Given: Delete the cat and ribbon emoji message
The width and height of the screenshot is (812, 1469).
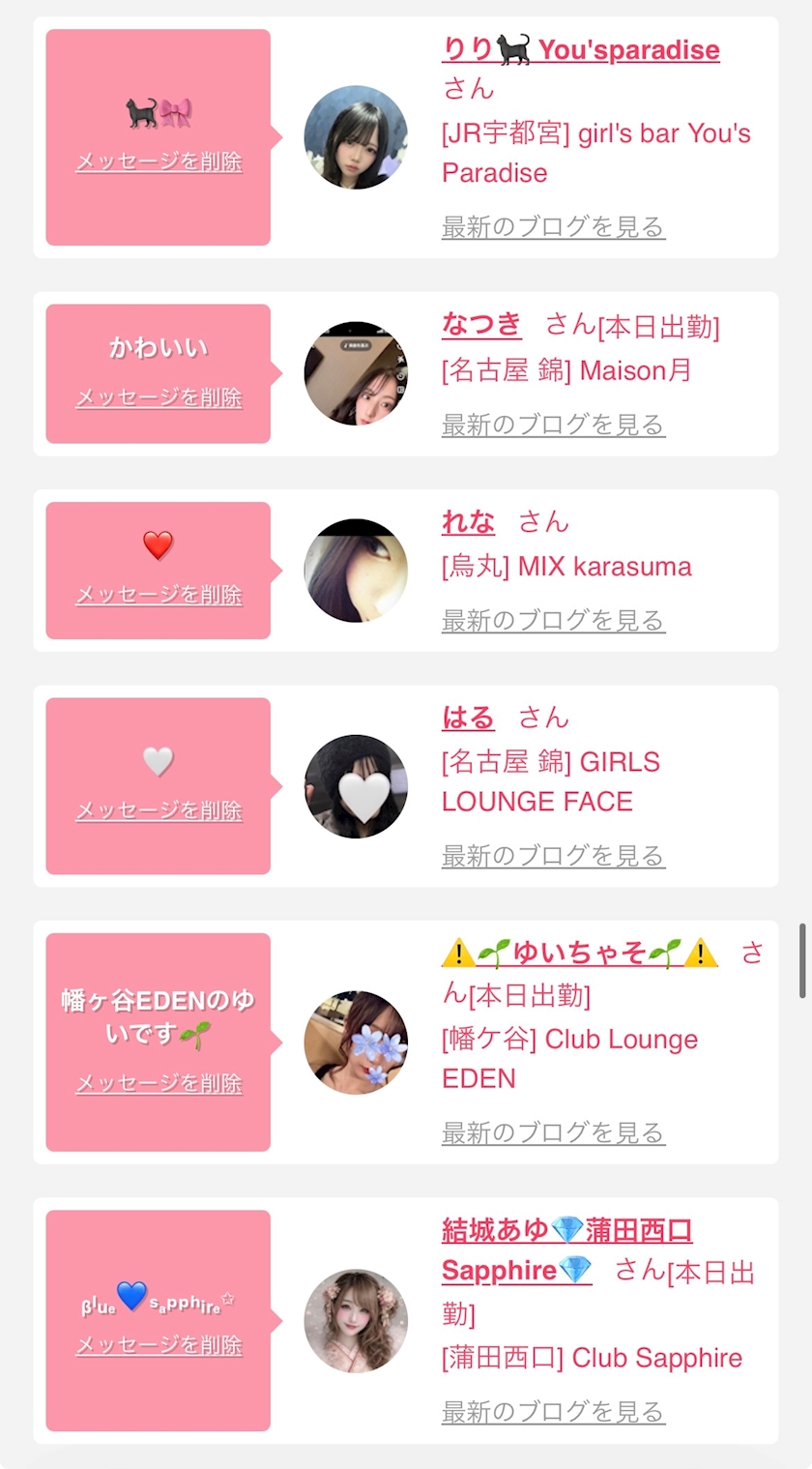Looking at the screenshot, I should coord(159,162).
